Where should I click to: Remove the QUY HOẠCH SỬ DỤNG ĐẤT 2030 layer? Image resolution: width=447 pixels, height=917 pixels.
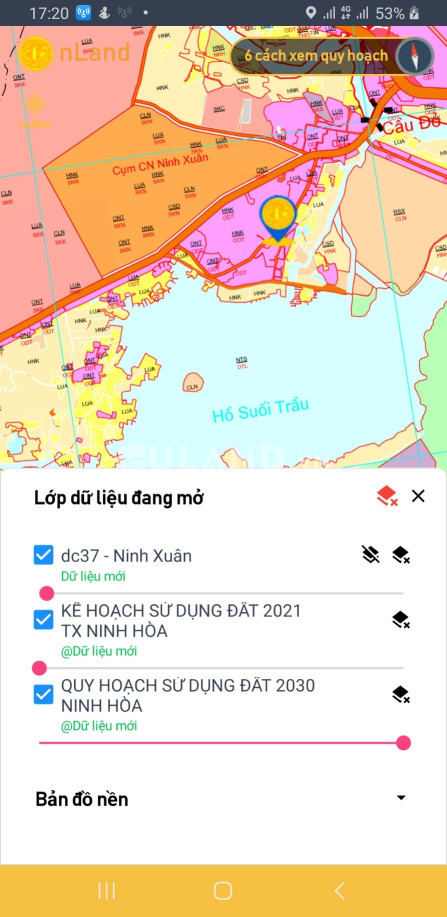click(x=401, y=695)
